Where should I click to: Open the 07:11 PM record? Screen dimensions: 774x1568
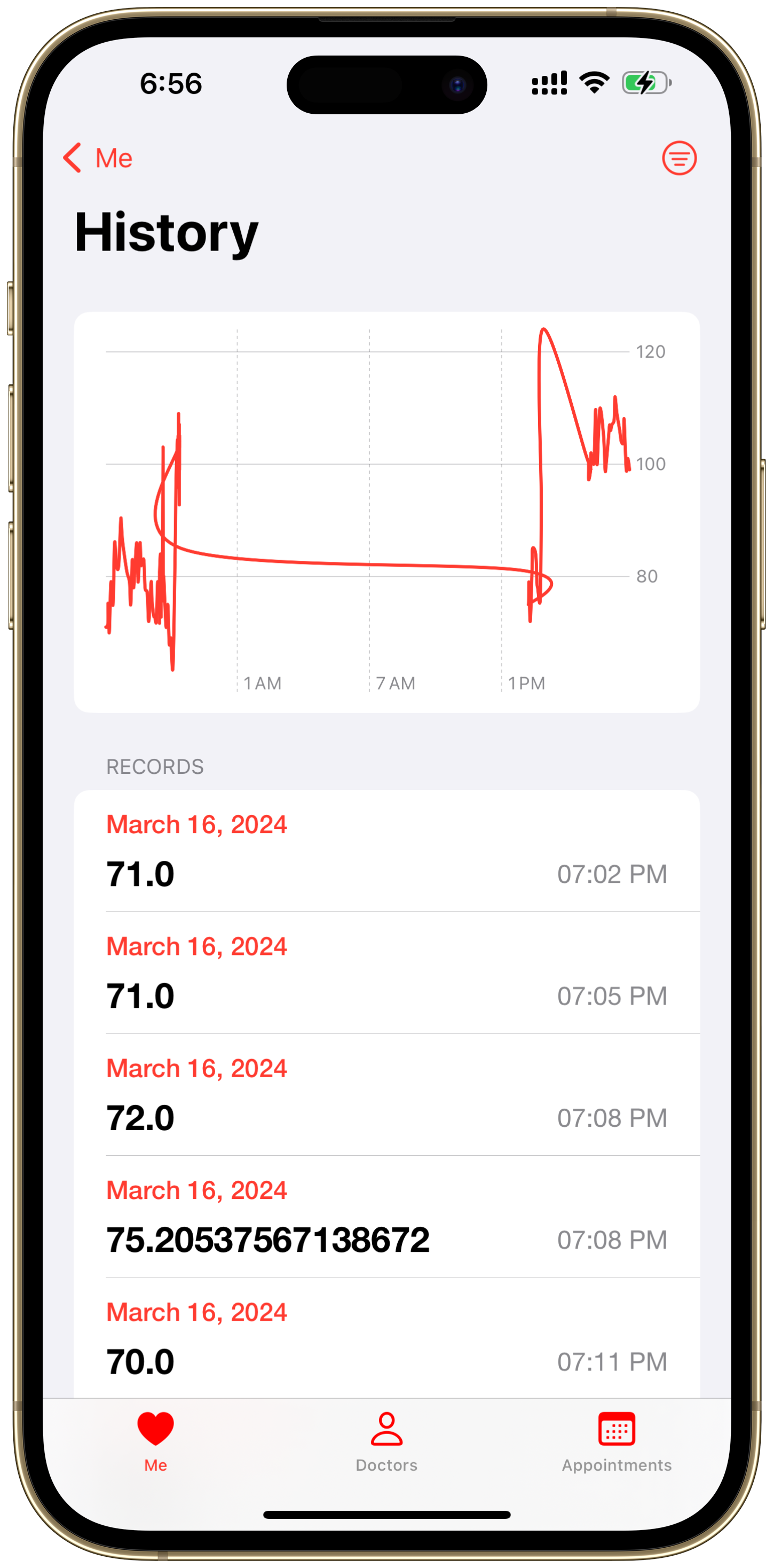[387, 1337]
